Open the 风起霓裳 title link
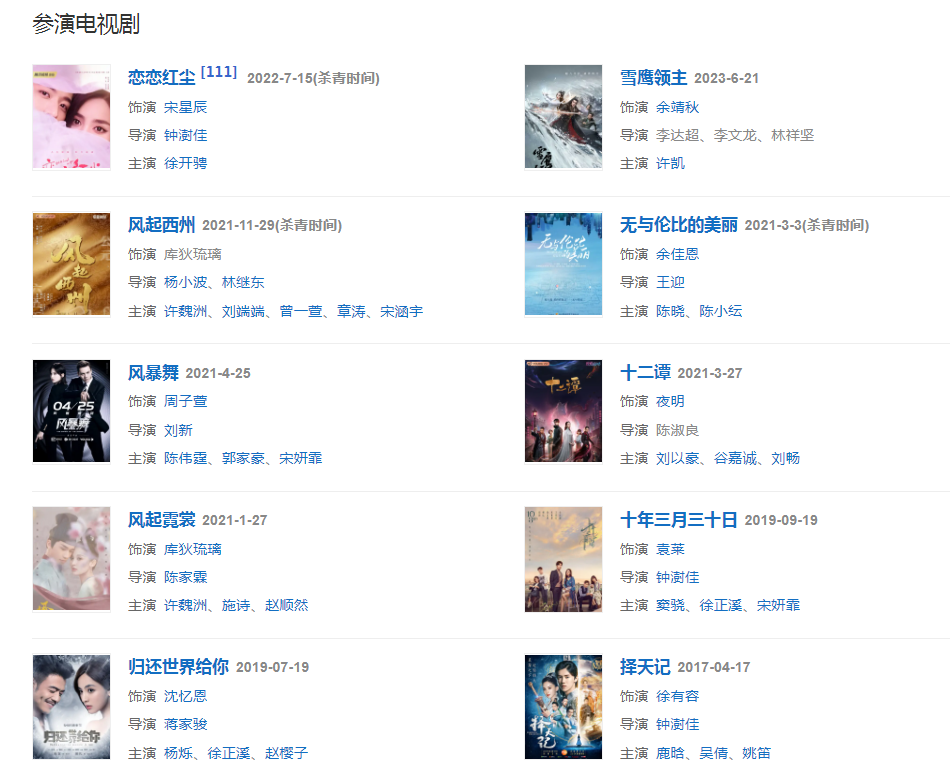This screenshot has width=950, height=779. point(161,520)
